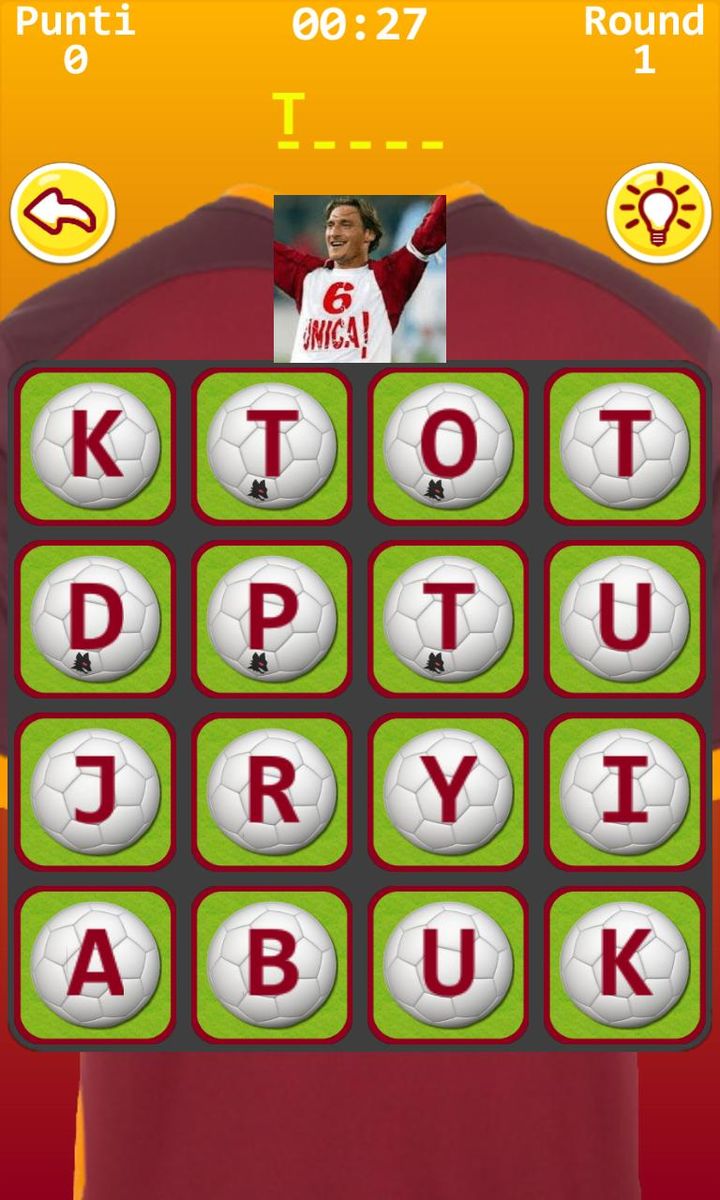Viewport: 720px width, 1200px height.
Task: Pick the letter D ball
Action: point(95,619)
